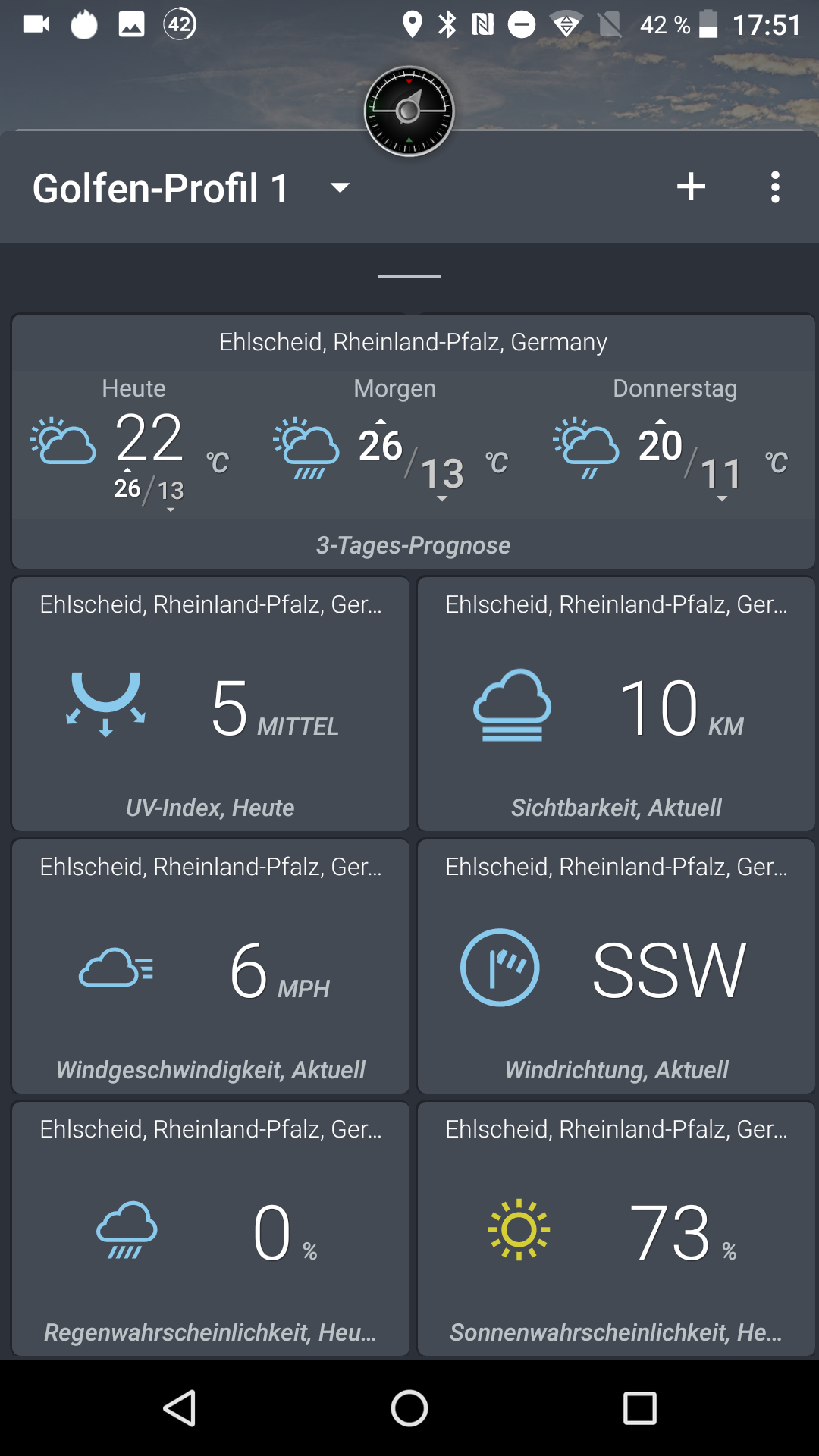The width and height of the screenshot is (819, 1456).
Task: Return to the home screen
Action: click(x=409, y=1408)
